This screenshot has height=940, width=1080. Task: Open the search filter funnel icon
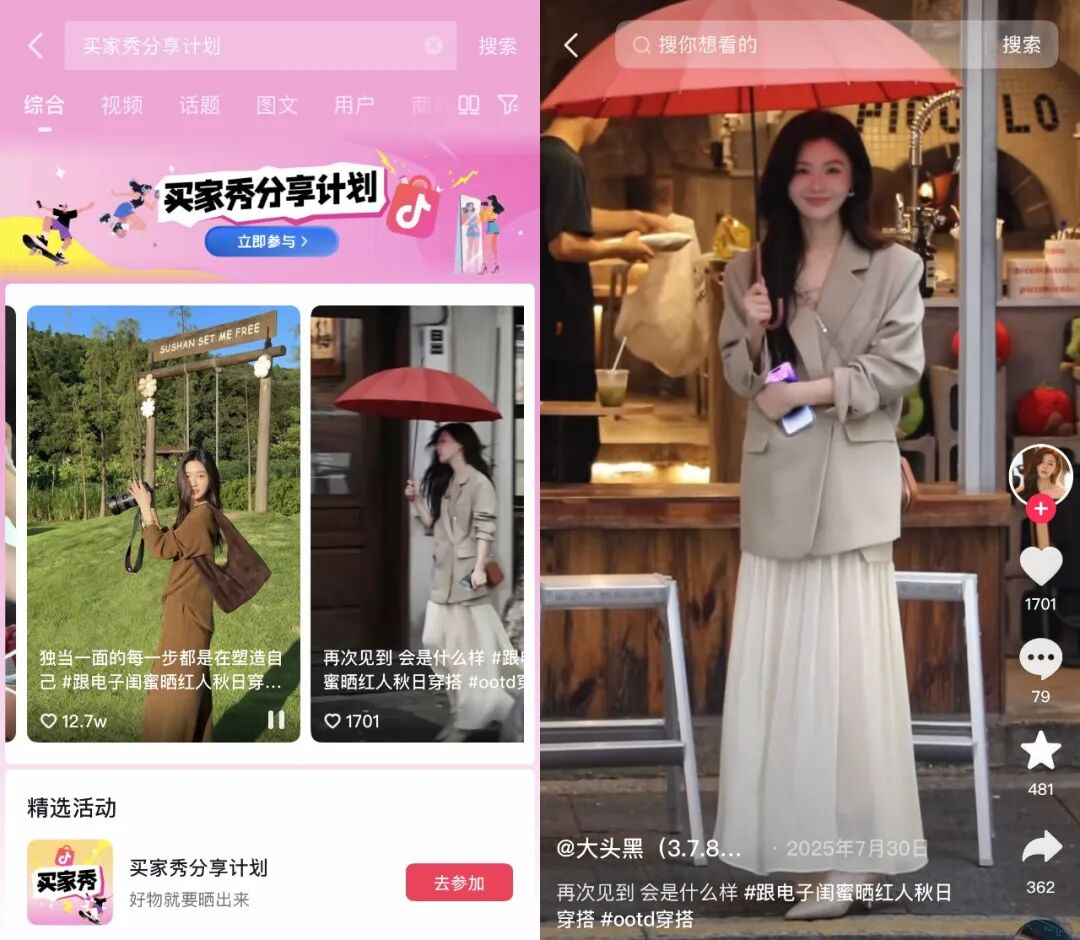point(508,104)
